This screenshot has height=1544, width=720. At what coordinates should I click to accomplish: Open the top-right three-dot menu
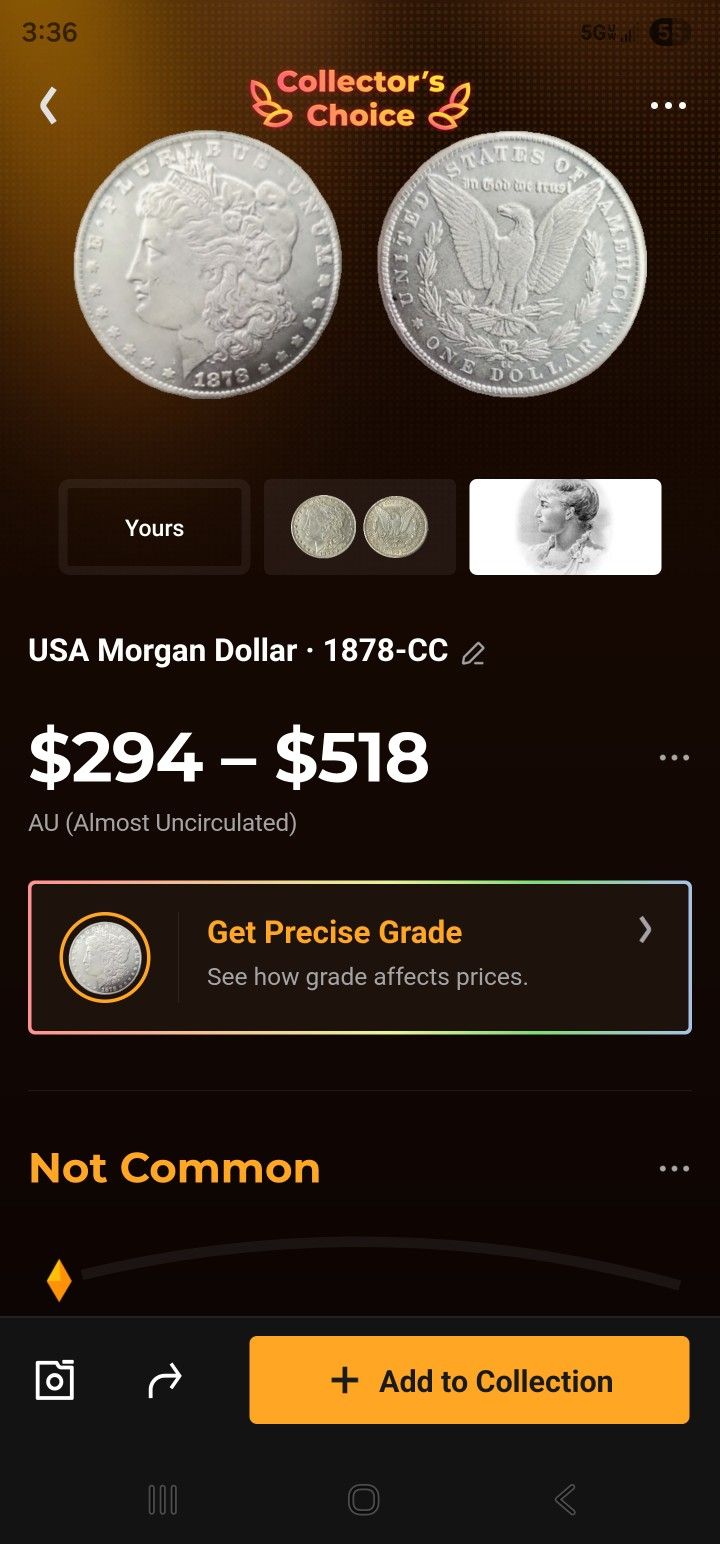pyautogui.click(x=668, y=105)
